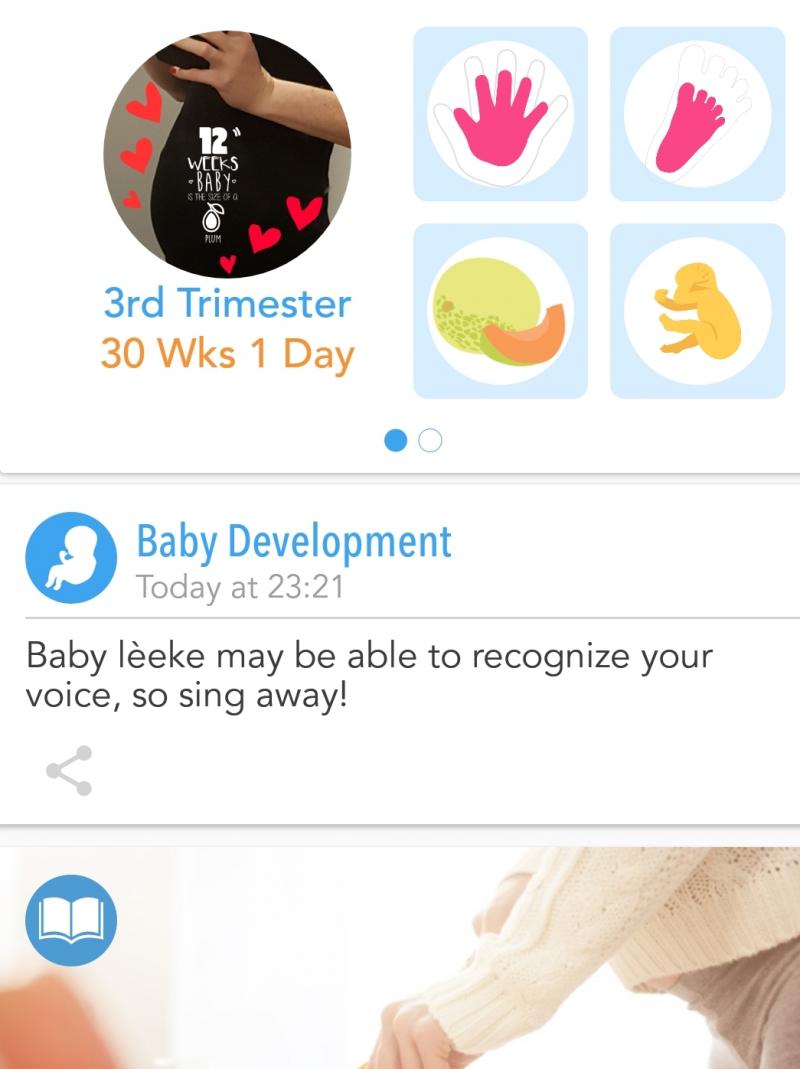Go to the second page indicator dot
This screenshot has height=1069, width=800.
pyautogui.click(x=430, y=441)
